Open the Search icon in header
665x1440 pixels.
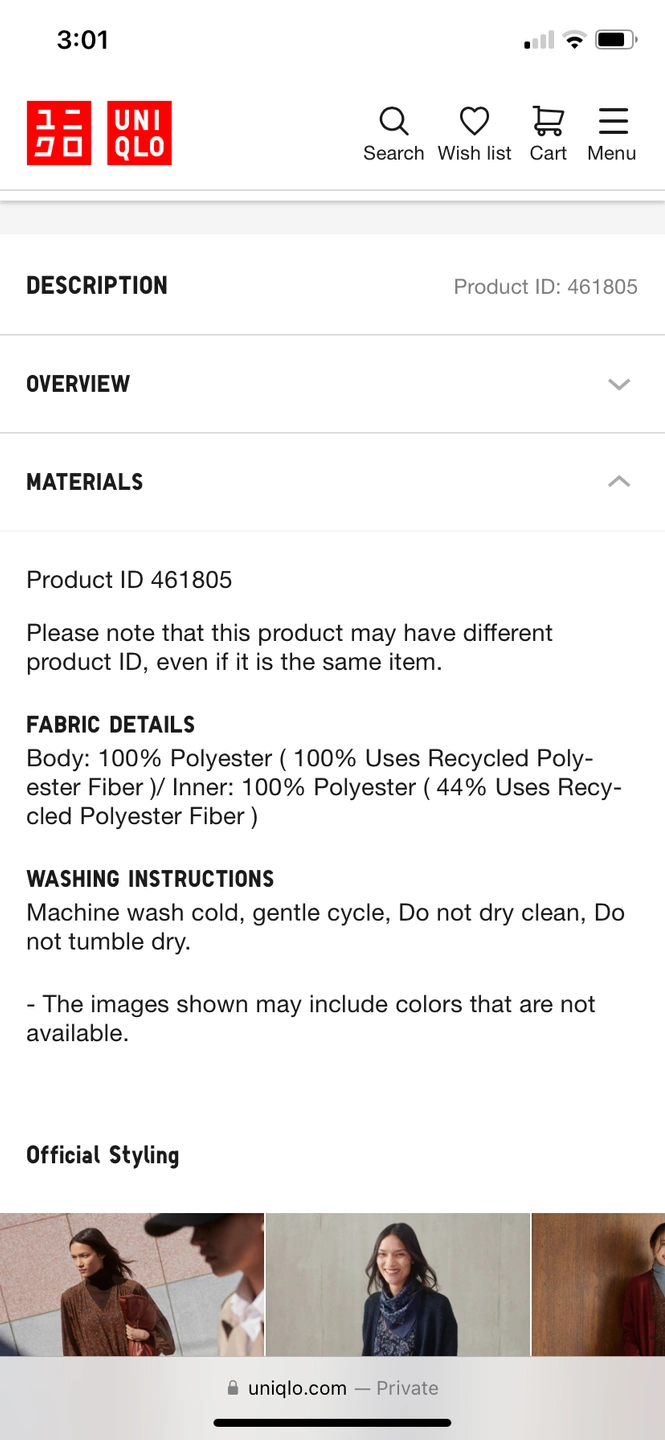(x=393, y=134)
